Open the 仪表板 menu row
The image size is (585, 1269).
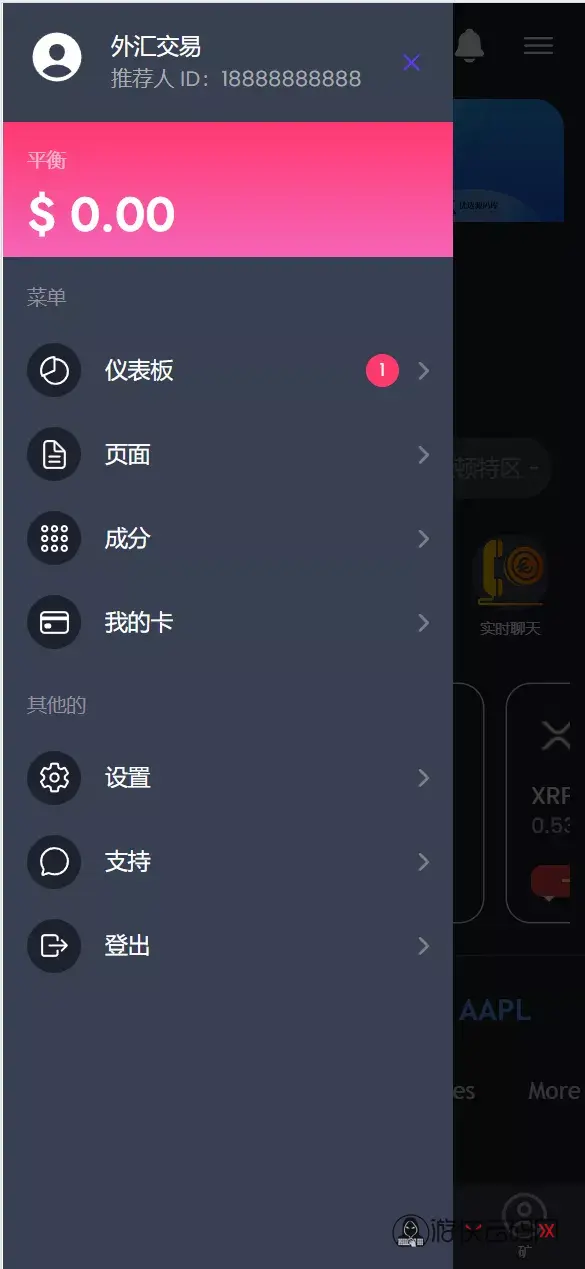(228, 371)
